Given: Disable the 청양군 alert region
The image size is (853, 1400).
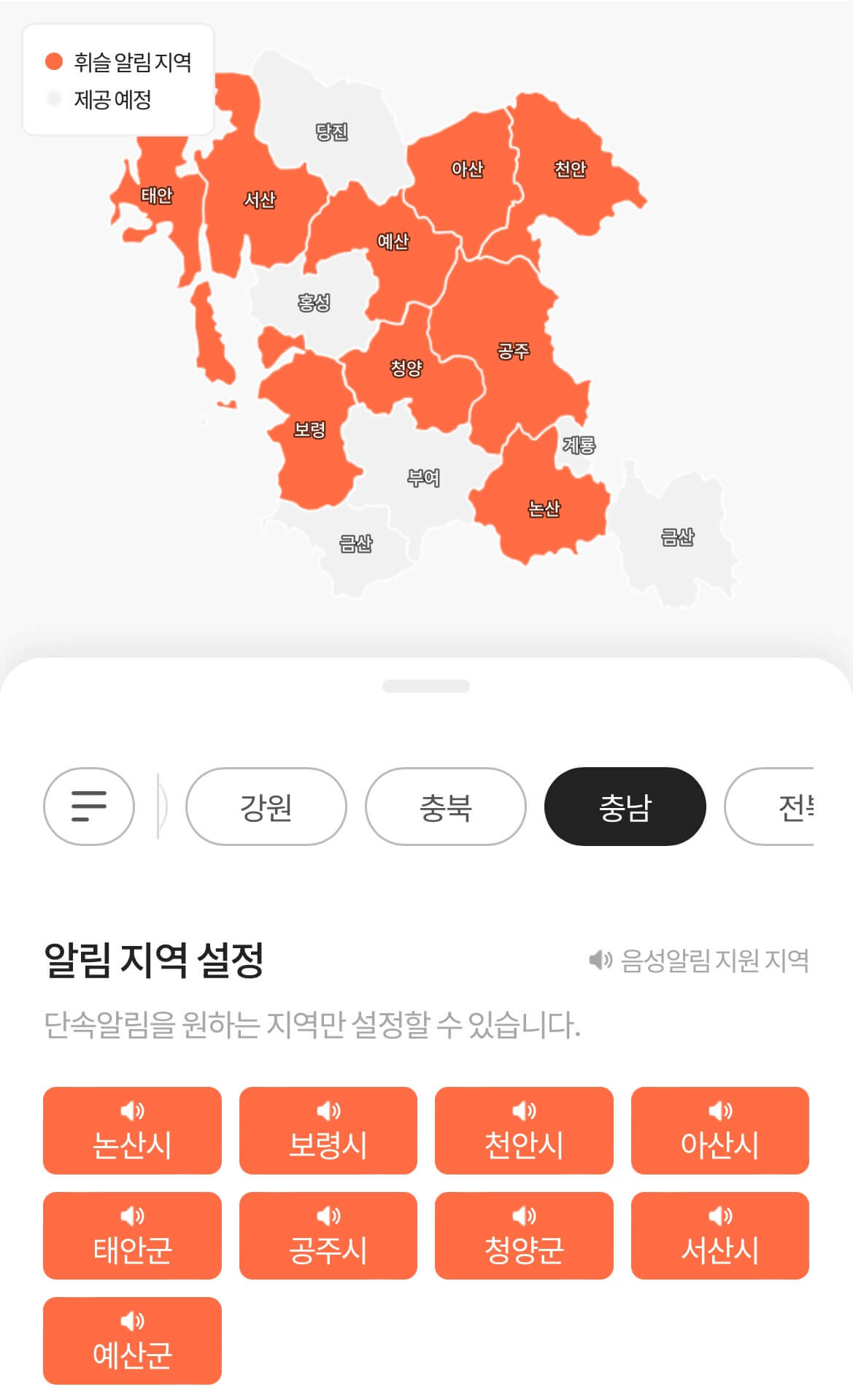Looking at the screenshot, I should point(524,1236).
